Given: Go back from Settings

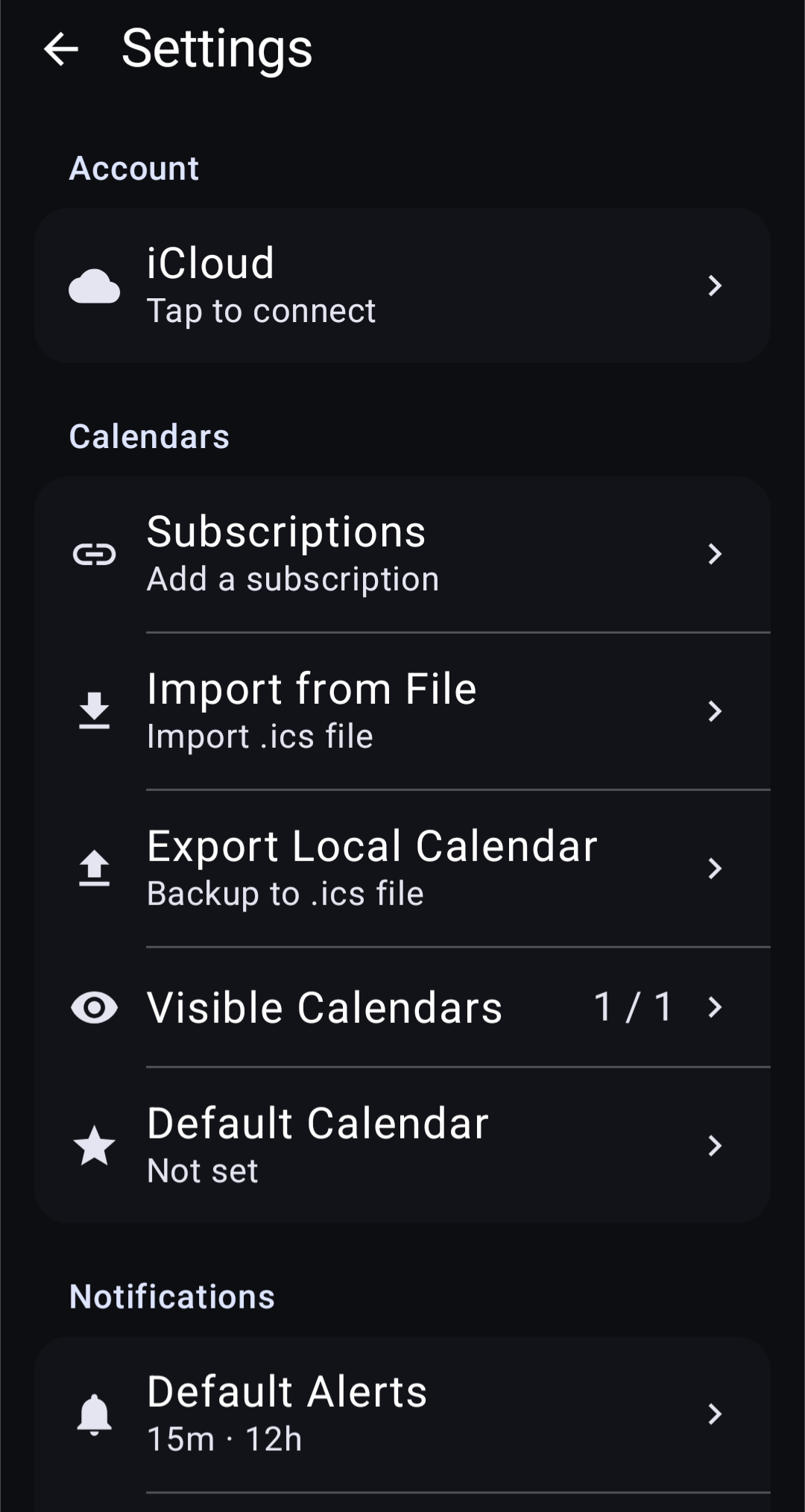Looking at the screenshot, I should (x=61, y=49).
